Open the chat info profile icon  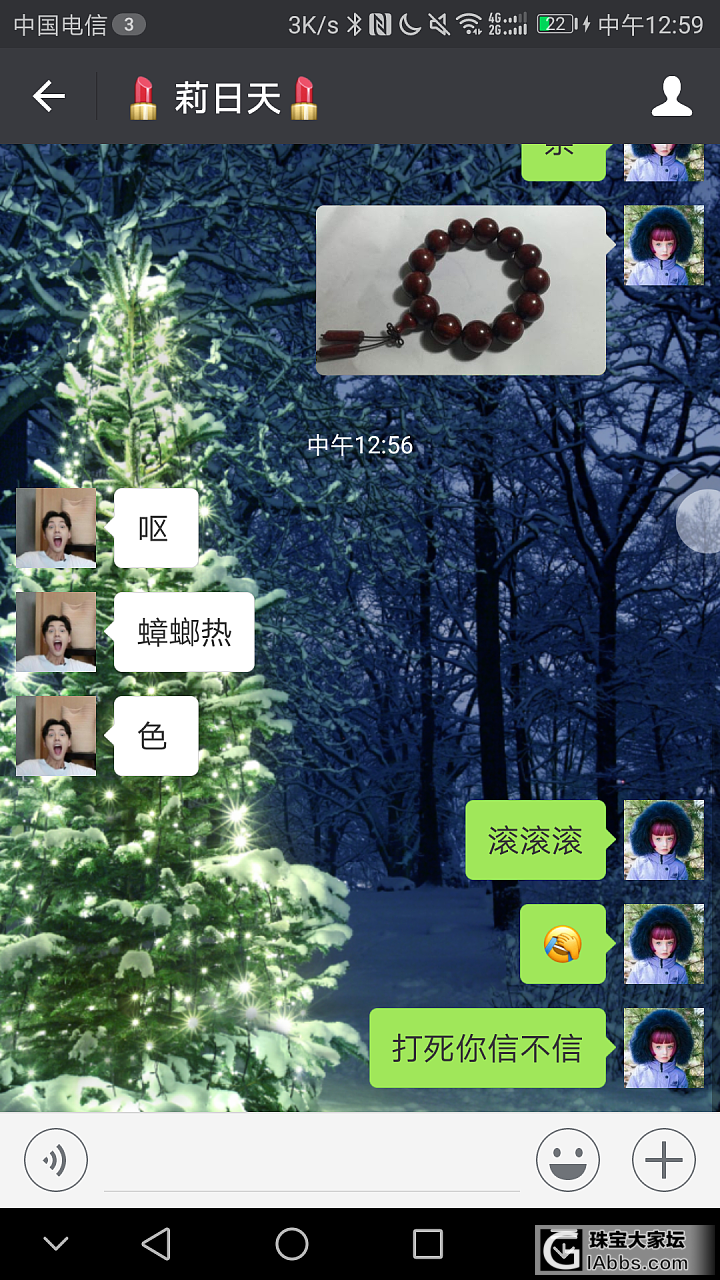click(671, 97)
